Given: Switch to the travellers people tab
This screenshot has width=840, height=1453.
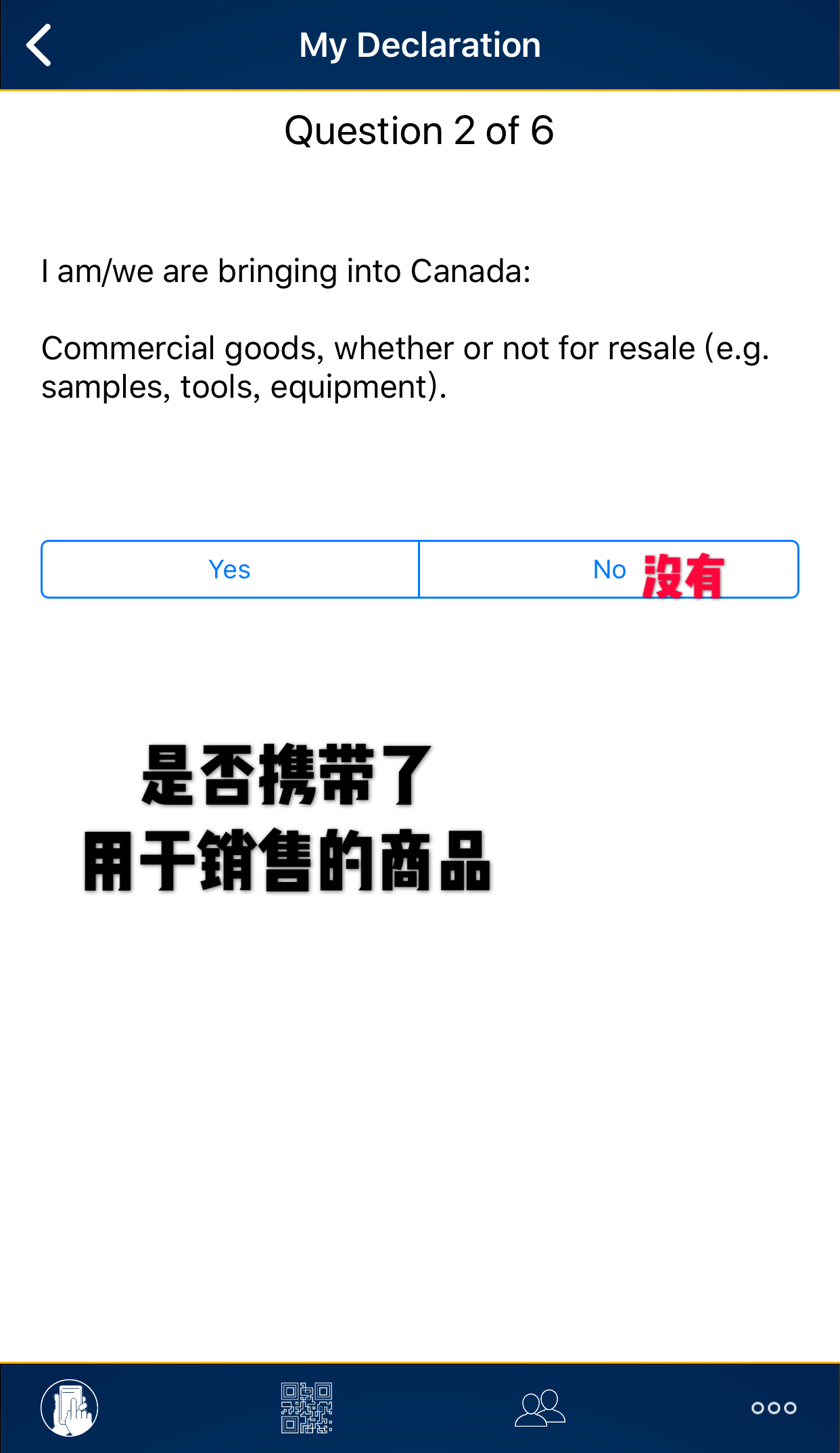Looking at the screenshot, I should point(540,1408).
